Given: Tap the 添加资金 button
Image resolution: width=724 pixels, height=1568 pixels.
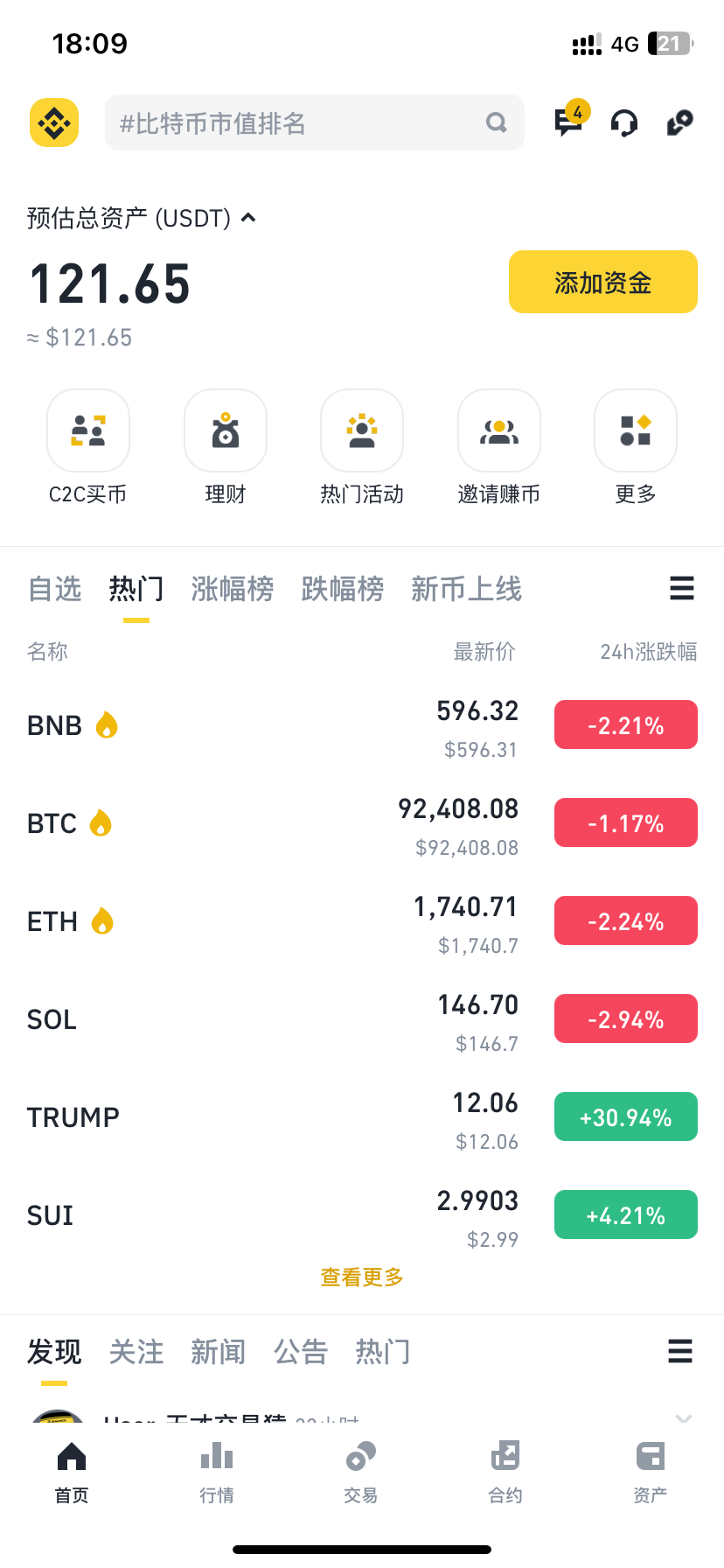Looking at the screenshot, I should coord(602,282).
